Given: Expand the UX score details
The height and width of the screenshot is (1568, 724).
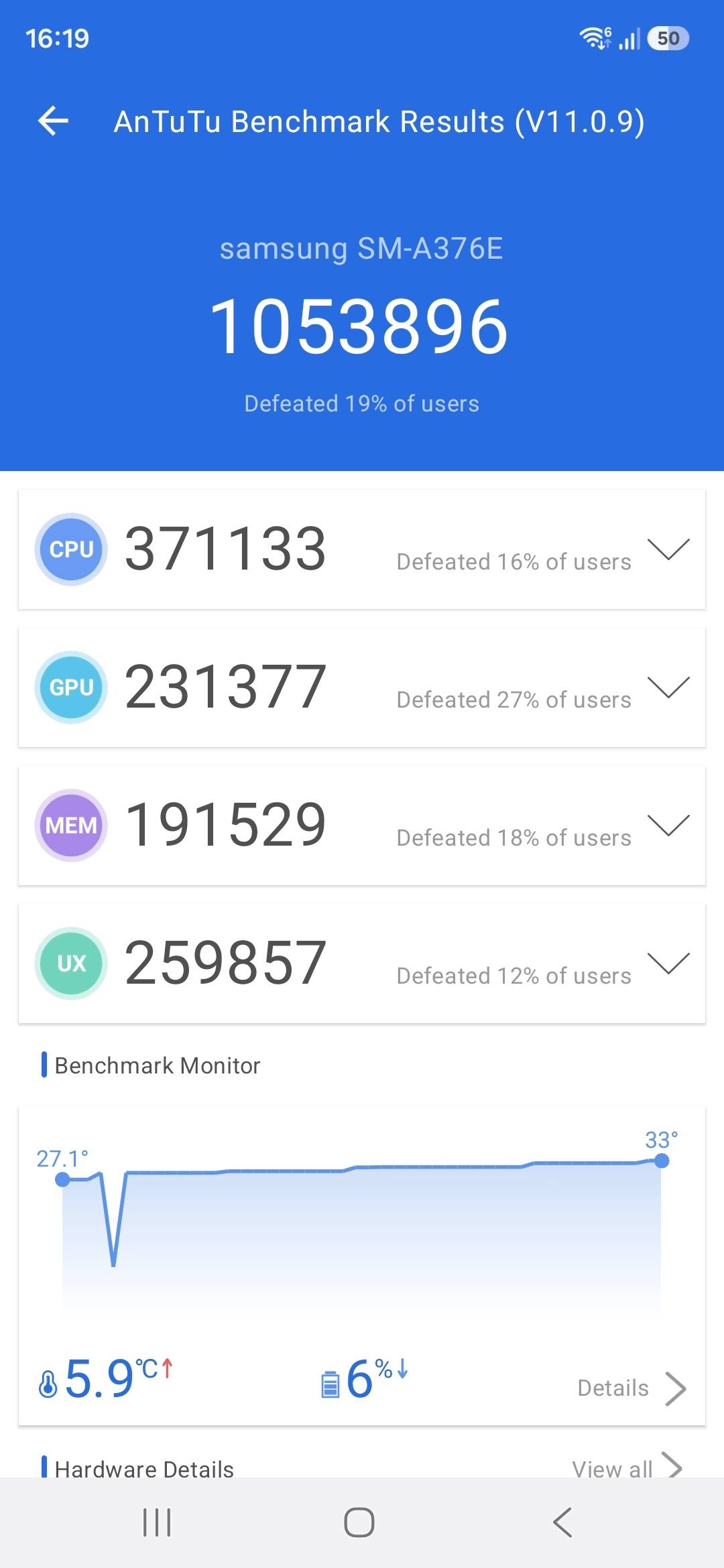Looking at the screenshot, I should [x=668, y=963].
